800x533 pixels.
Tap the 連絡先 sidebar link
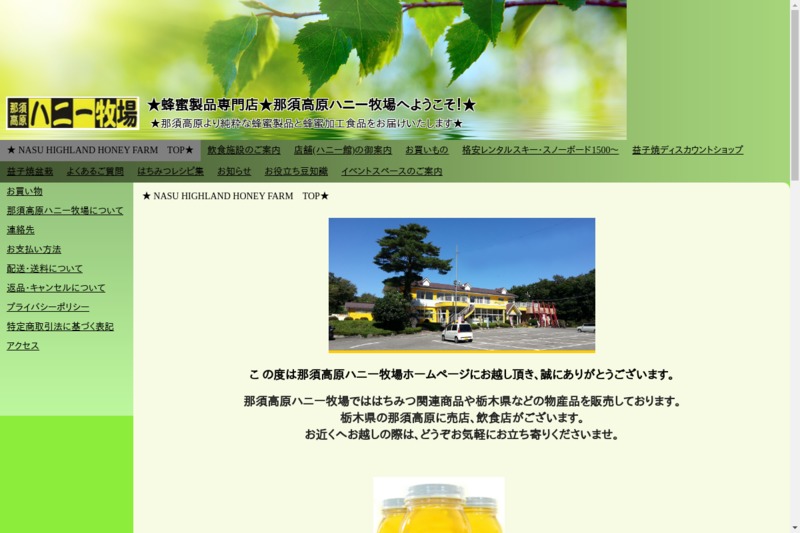[x=21, y=230]
